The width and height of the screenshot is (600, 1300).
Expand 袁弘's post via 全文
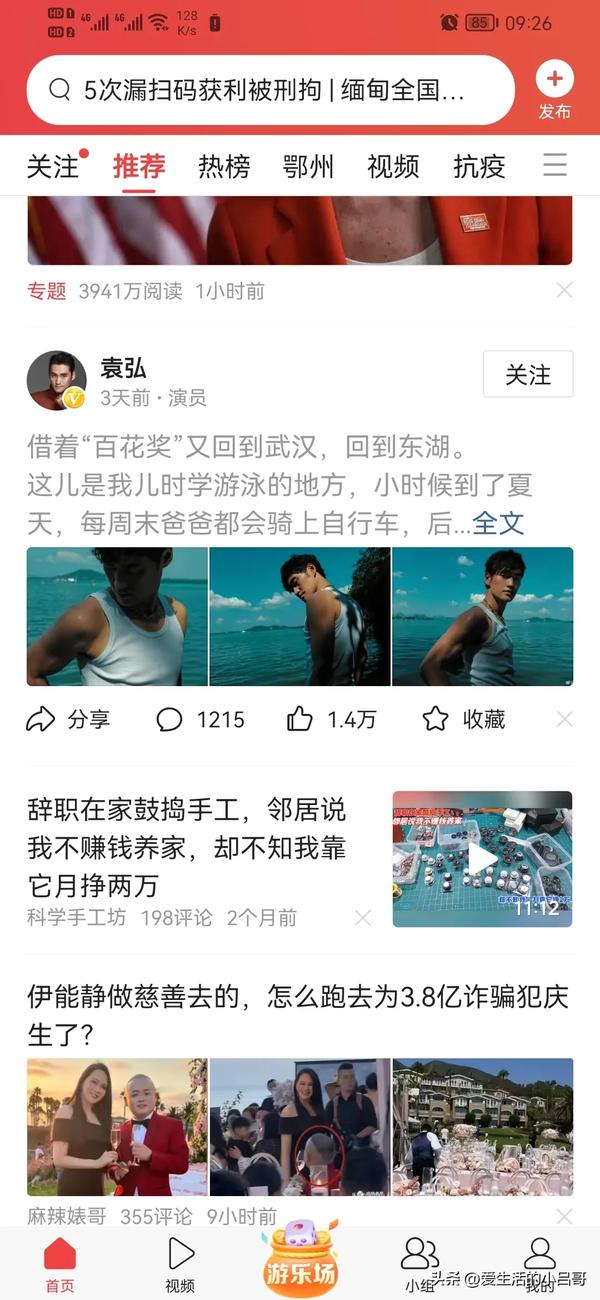(498, 522)
